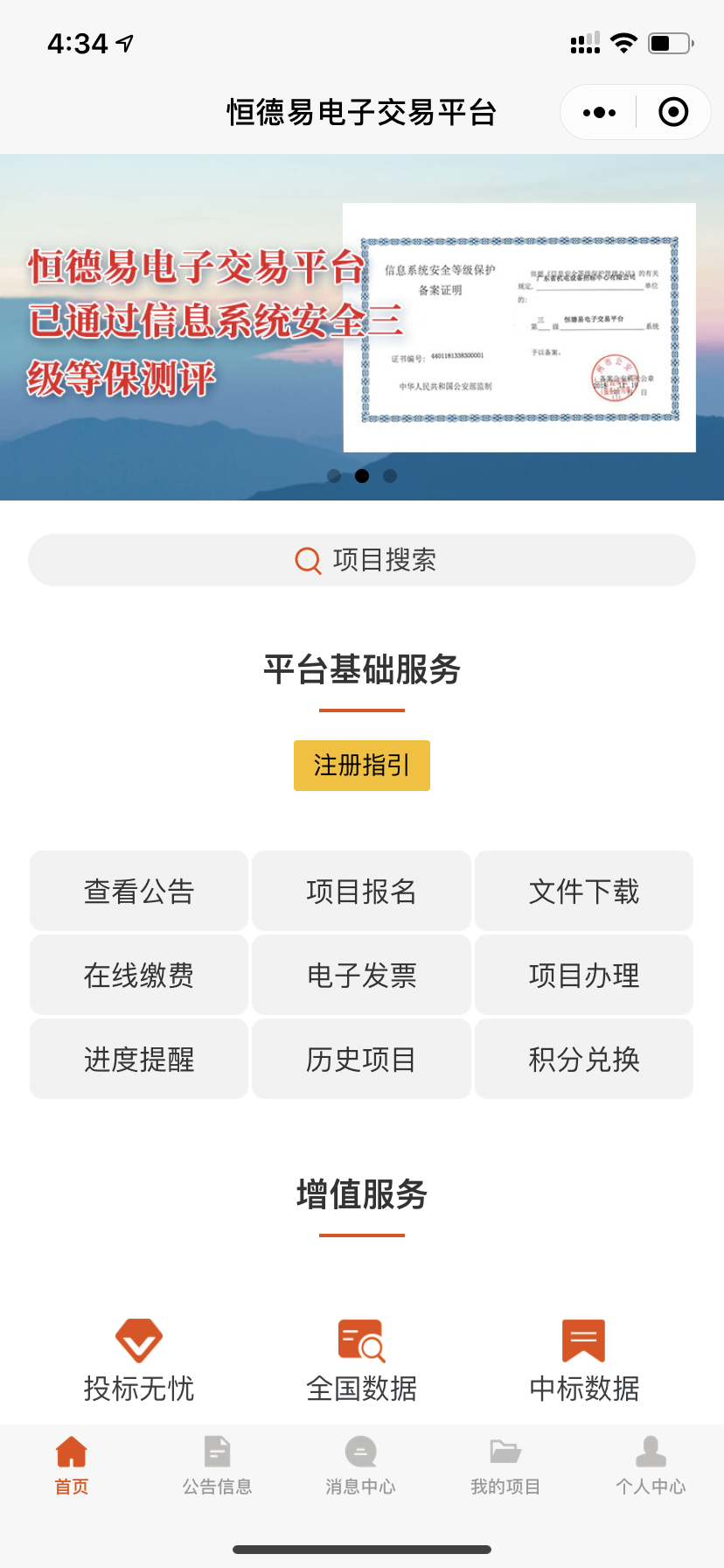Open 文件下载
Viewport: 724px width, 1568px height.
pyautogui.click(x=584, y=891)
